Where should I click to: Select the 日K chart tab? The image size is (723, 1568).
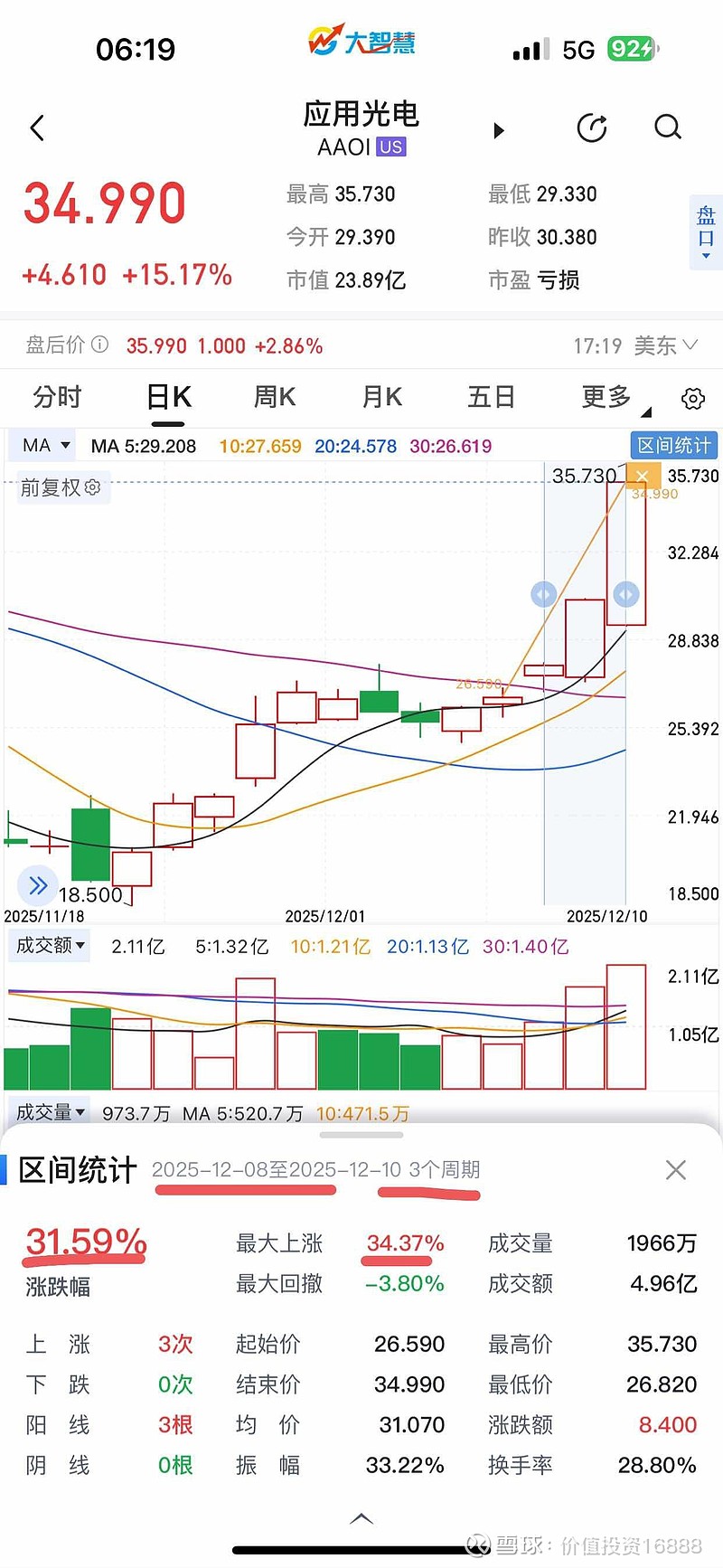tap(168, 397)
